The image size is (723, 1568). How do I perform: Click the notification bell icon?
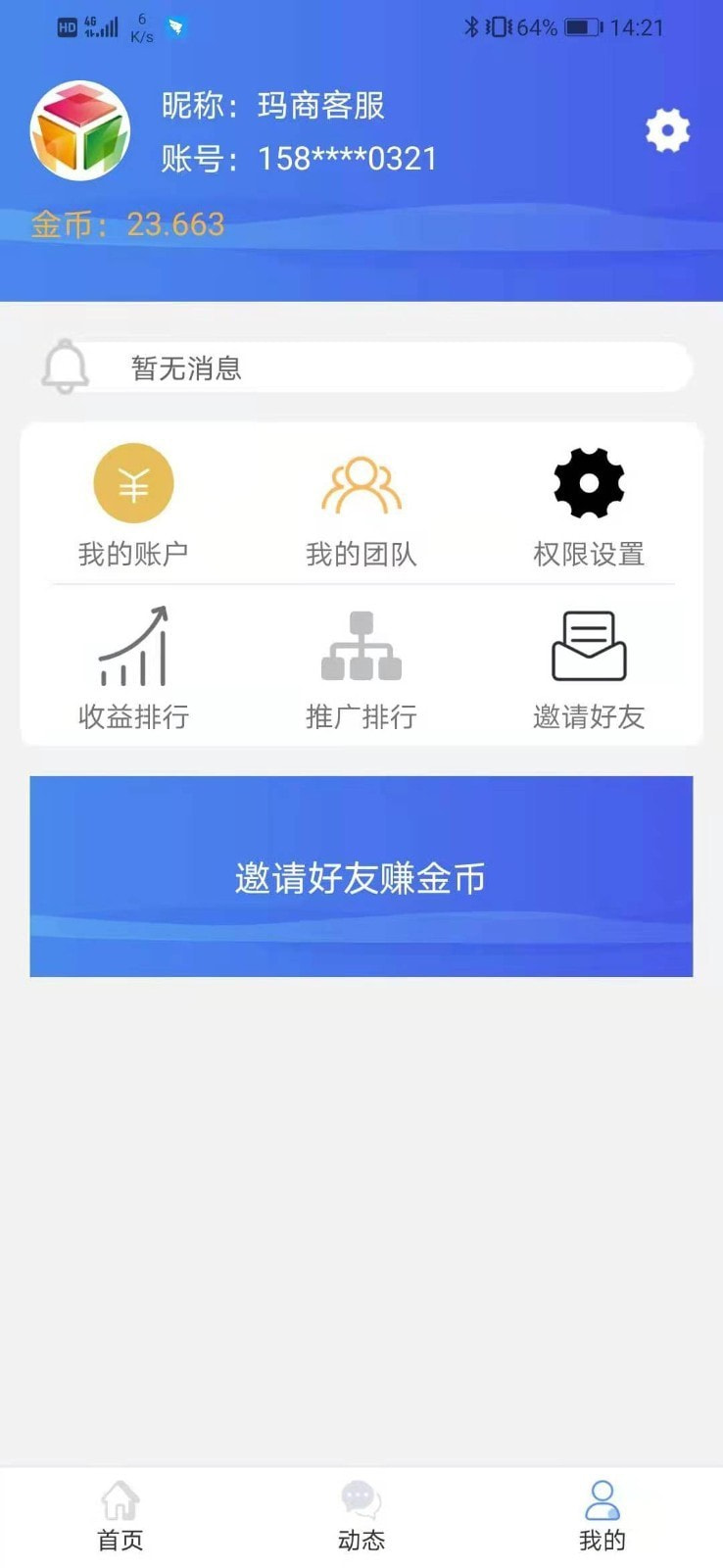65,367
